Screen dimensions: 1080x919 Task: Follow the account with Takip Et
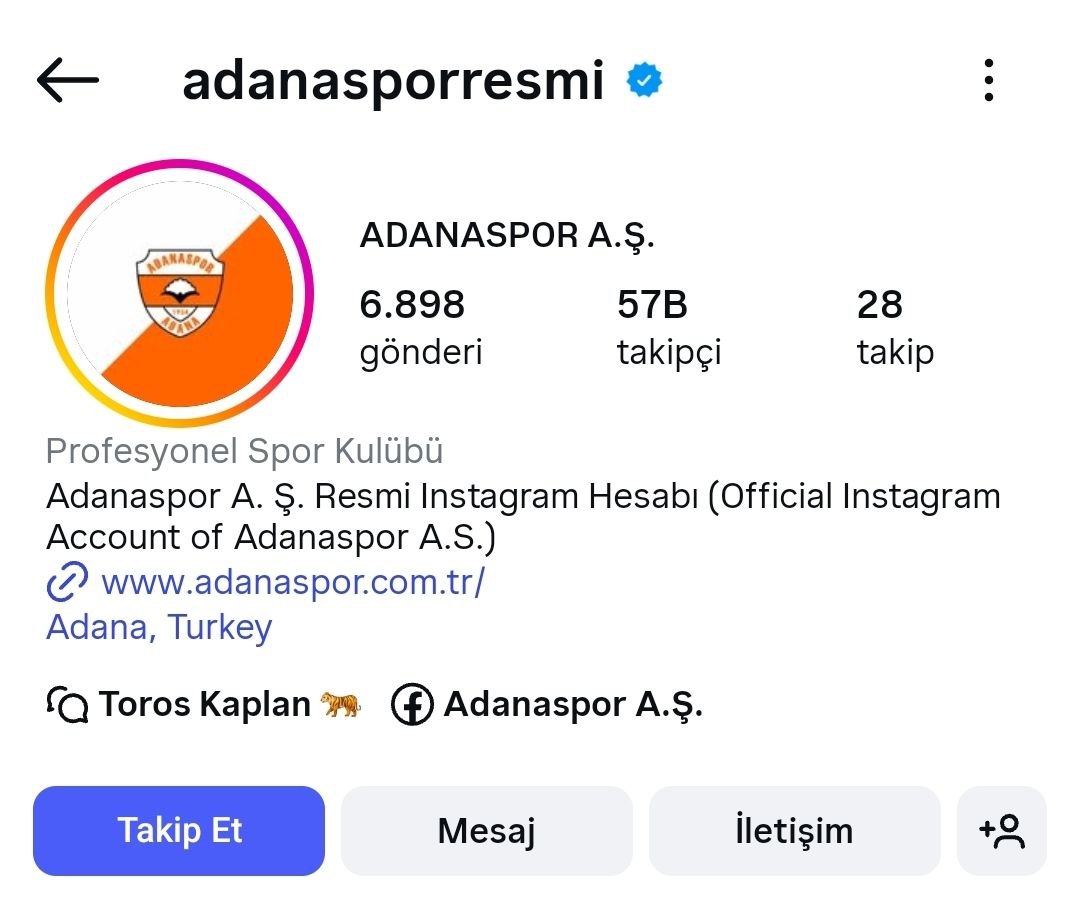tap(179, 831)
